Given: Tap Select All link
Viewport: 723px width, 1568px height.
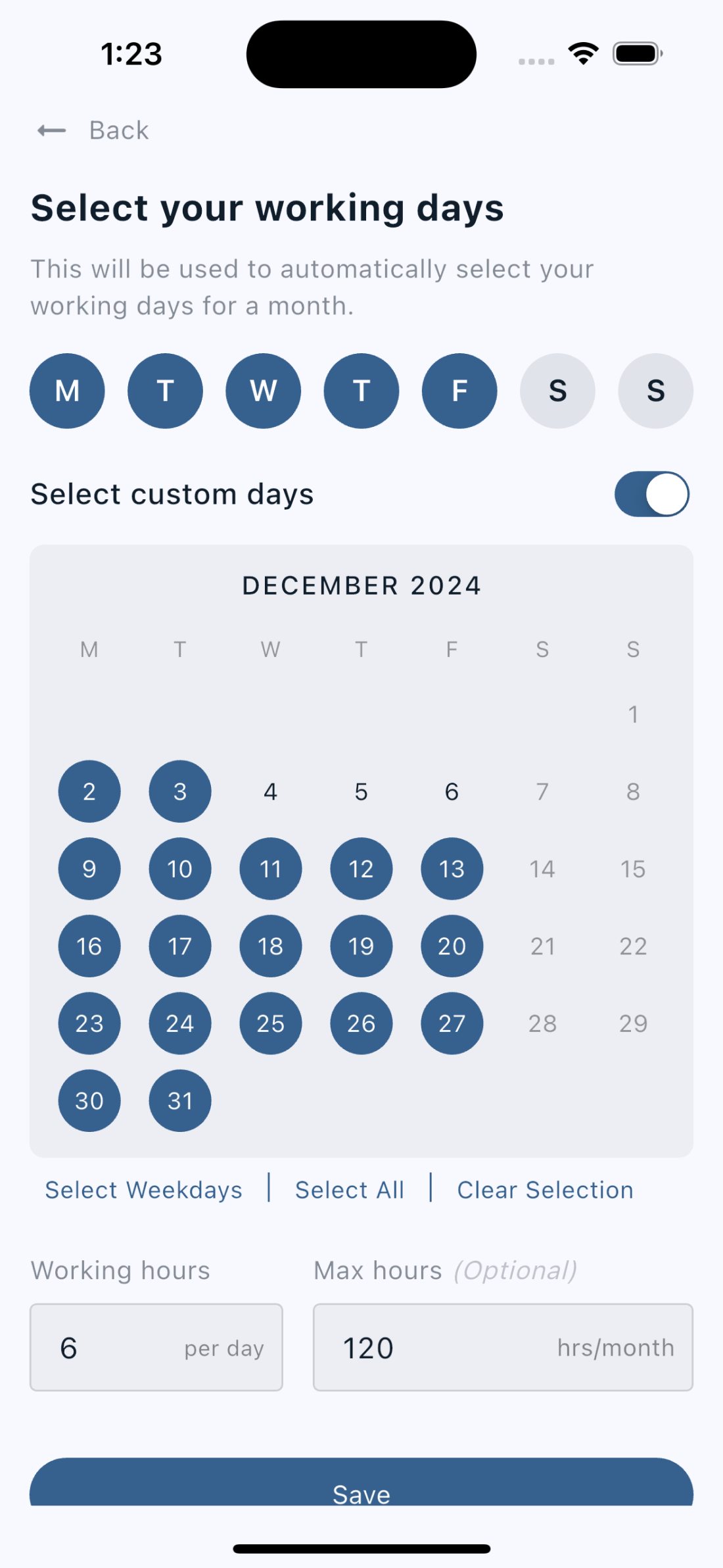Looking at the screenshot, I should (x=350, y=1190).
